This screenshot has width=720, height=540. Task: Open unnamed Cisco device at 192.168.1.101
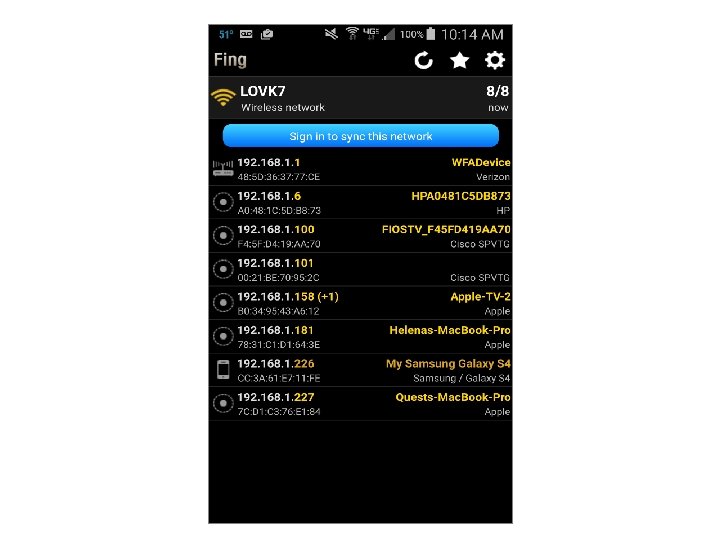point(360,270)
